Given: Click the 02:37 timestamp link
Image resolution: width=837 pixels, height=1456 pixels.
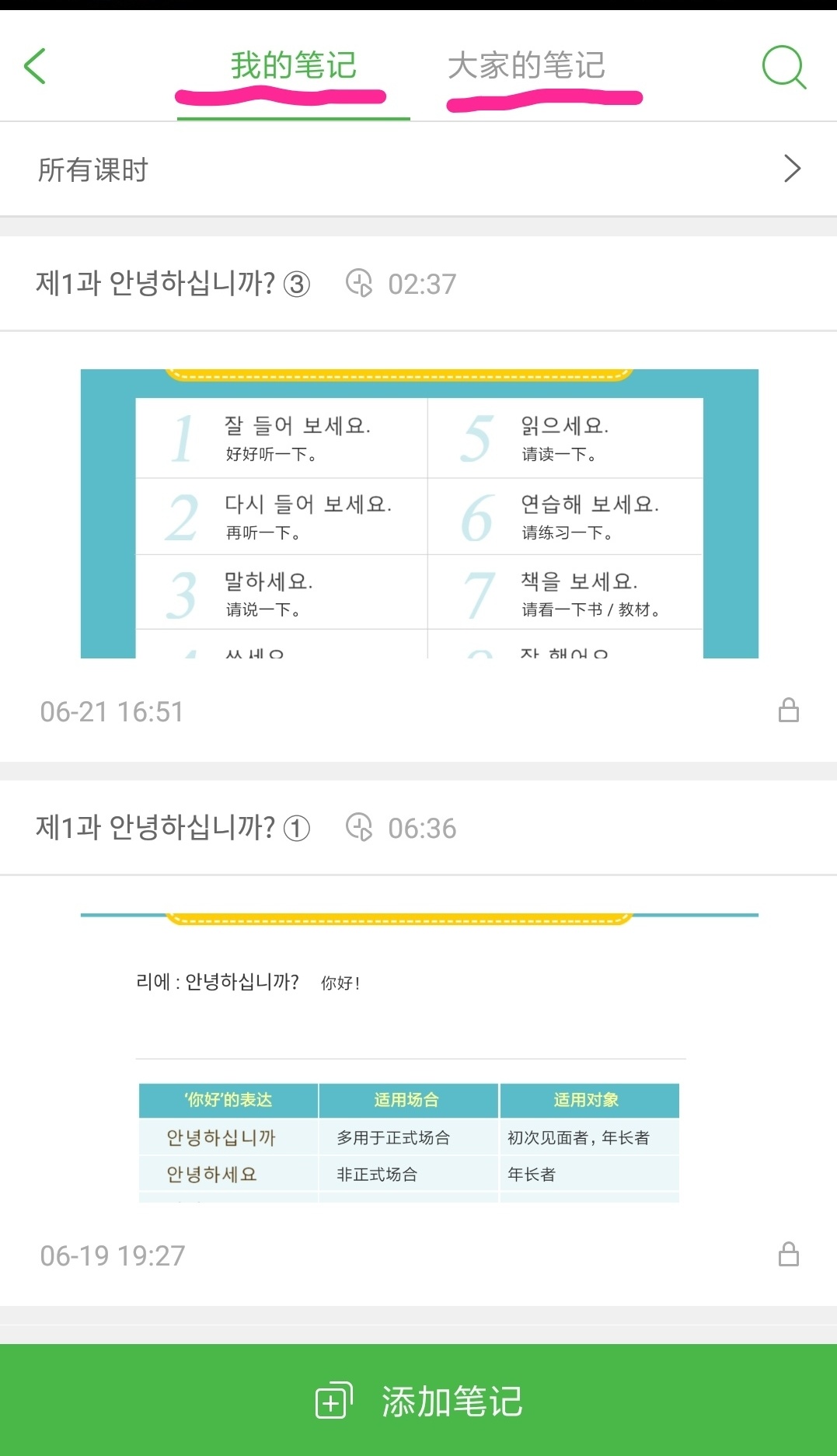Looking at the screenshot, I should 423,284.
